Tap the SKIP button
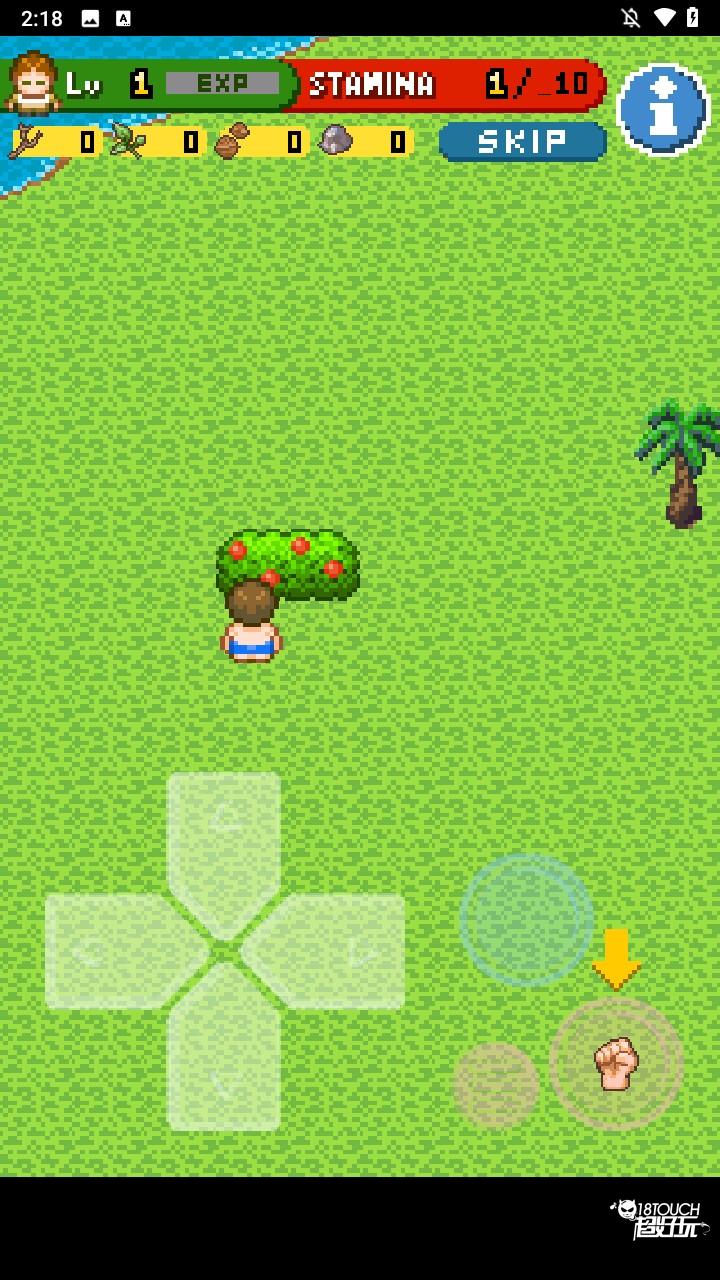 [x=522, y=142]
